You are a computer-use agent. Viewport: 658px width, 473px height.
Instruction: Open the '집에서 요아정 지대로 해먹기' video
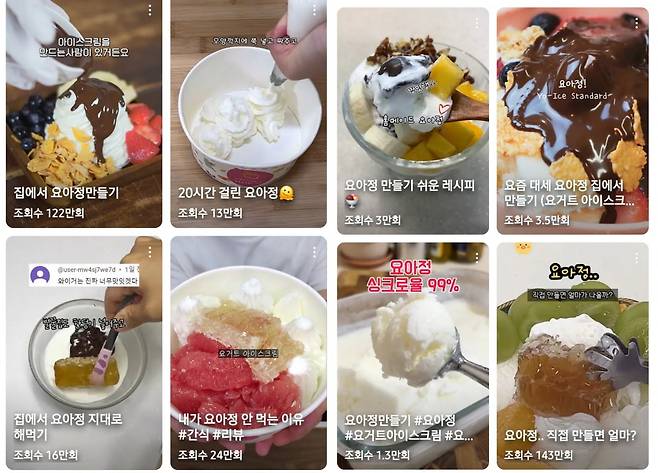coord(83,350)
